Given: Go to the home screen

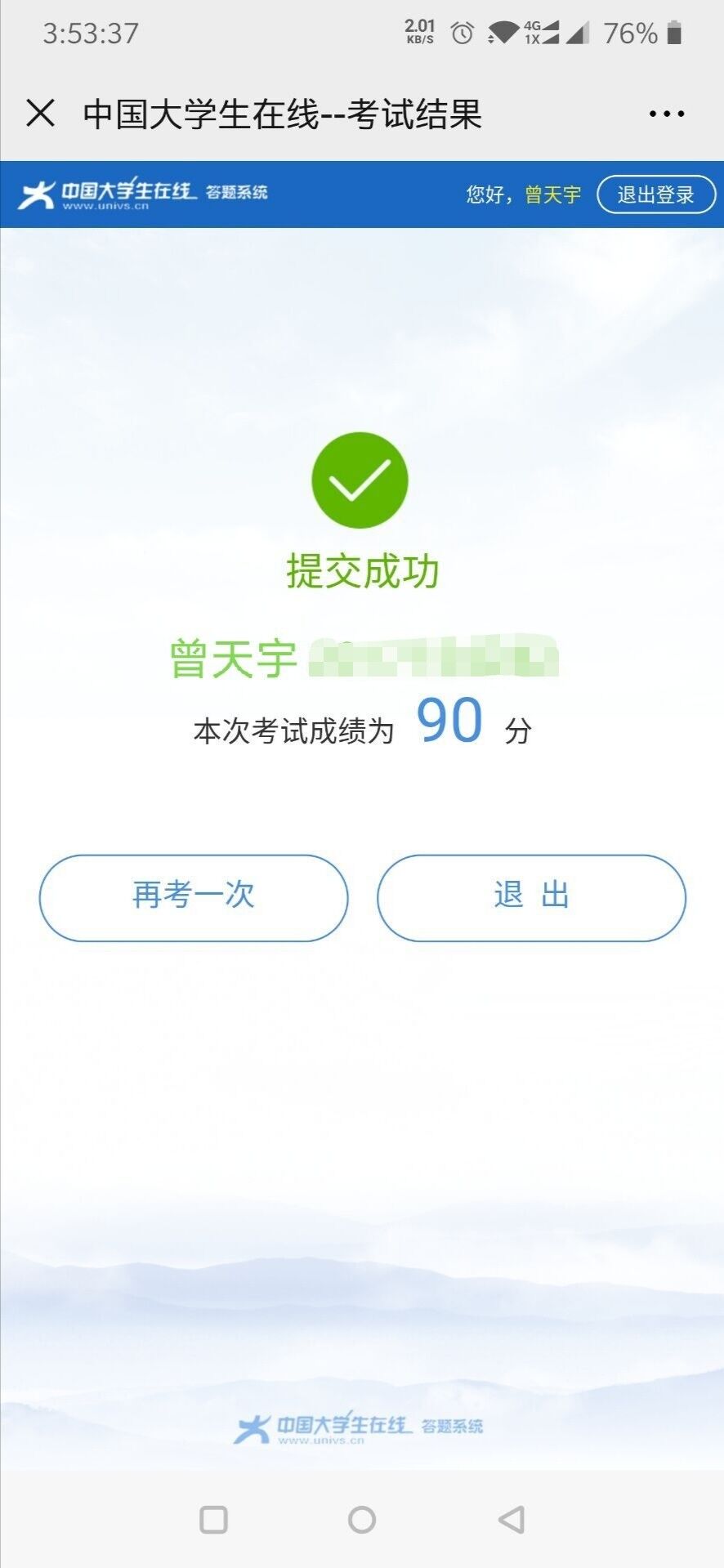Looking at the screenshot, I should pos(361,1519).
